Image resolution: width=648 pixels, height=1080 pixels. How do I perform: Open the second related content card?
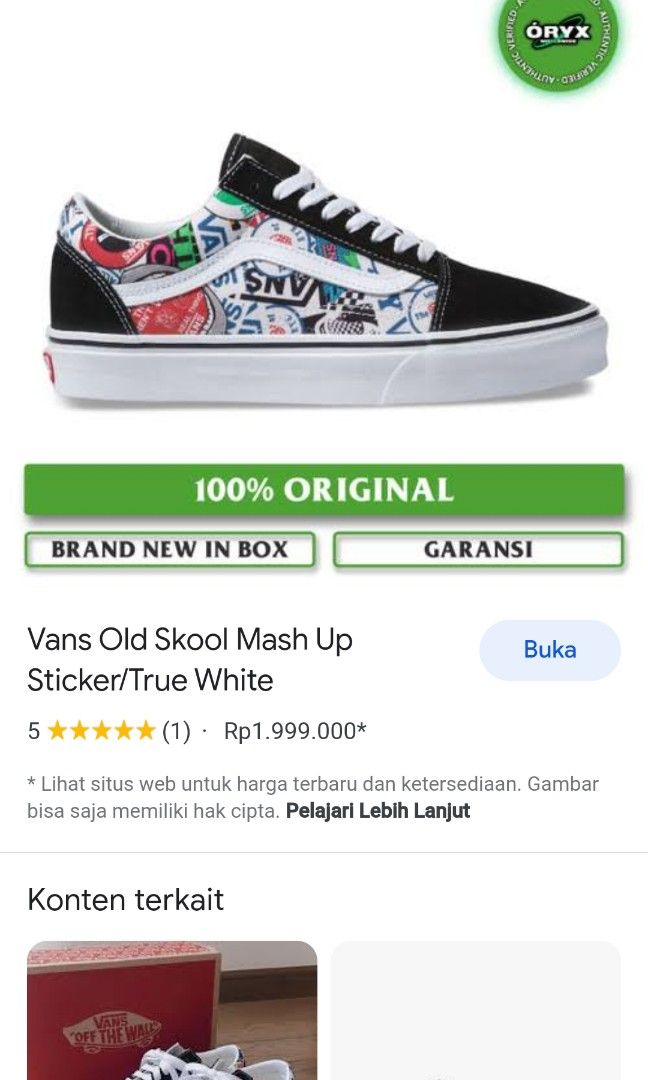pyautogui.click(x=476, y=1010)
